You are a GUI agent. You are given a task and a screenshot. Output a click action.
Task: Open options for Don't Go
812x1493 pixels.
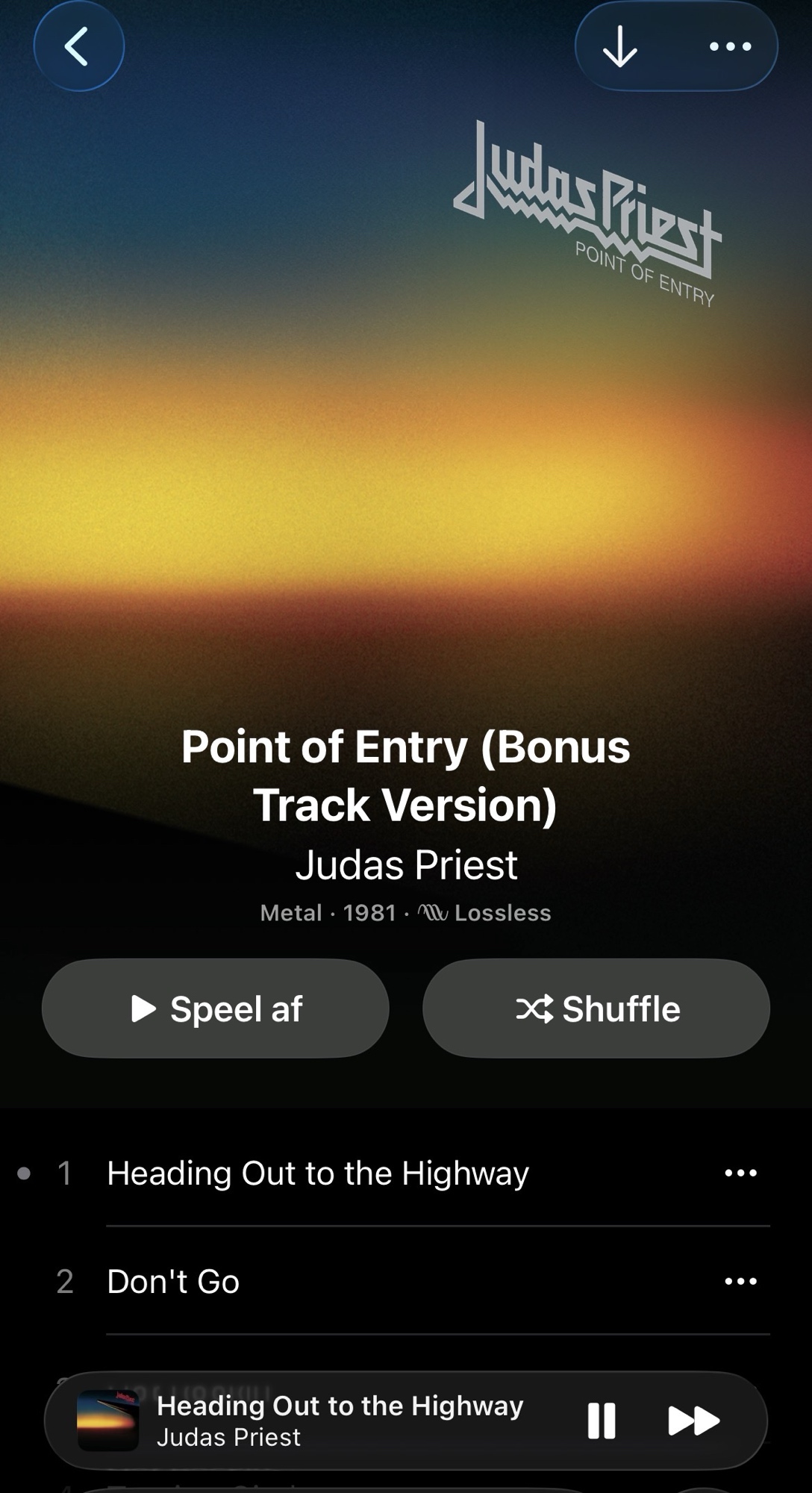pos(740,1282)
